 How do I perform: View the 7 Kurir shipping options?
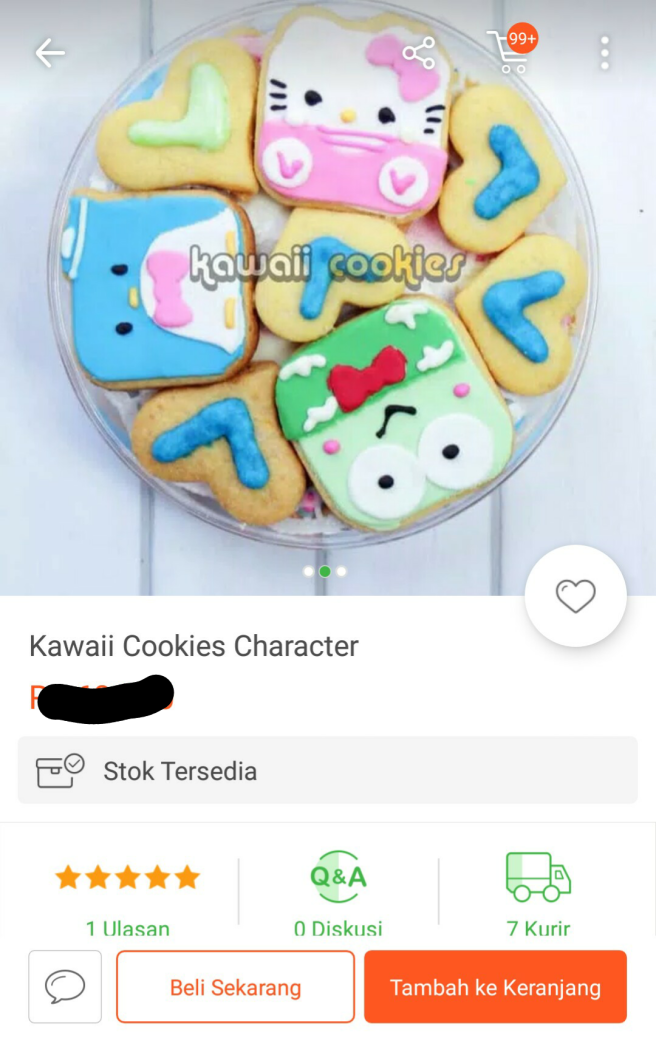click(x=538, y=893)
